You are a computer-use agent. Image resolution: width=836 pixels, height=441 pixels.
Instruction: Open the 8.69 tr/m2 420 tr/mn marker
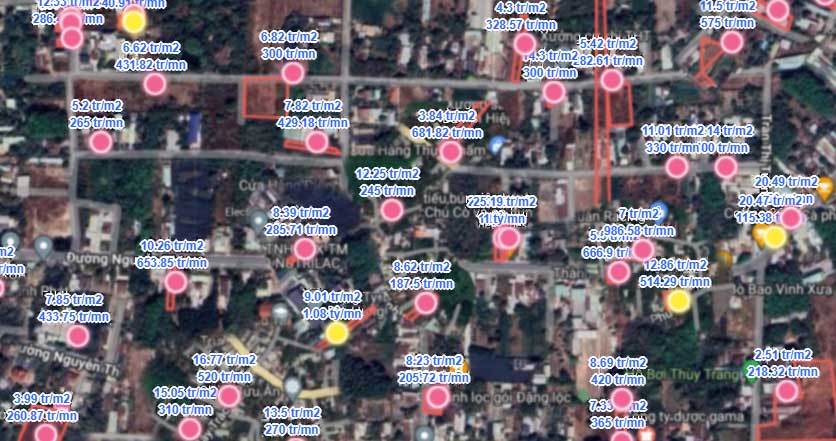pyautogui.click(x=622, y=399)
